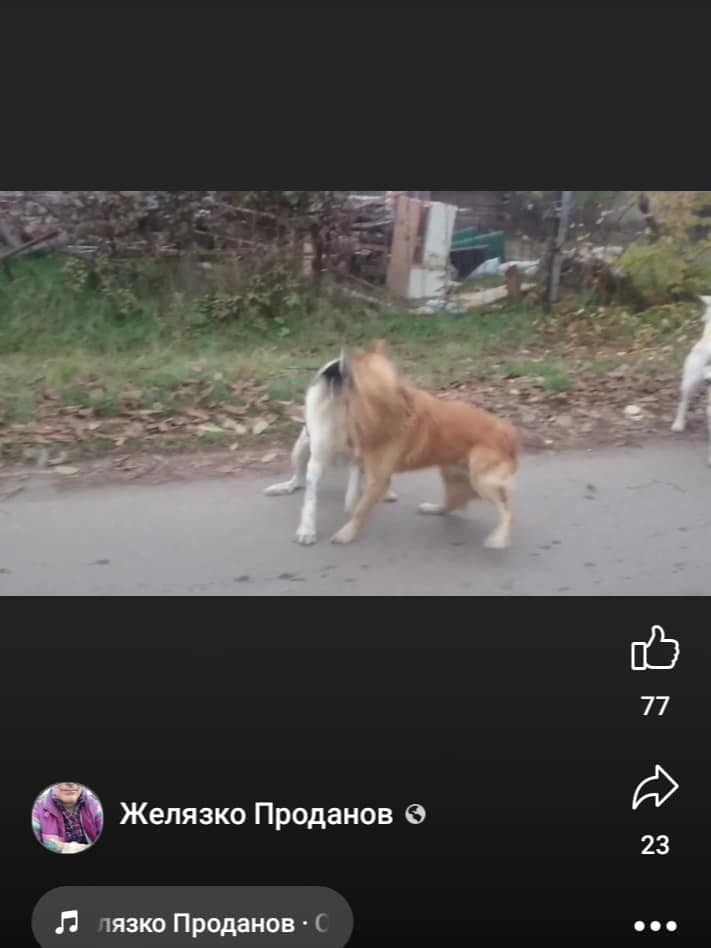Open the audio track chip
The height and width of the screenshot is (948, 711).
tap(192, 922)
